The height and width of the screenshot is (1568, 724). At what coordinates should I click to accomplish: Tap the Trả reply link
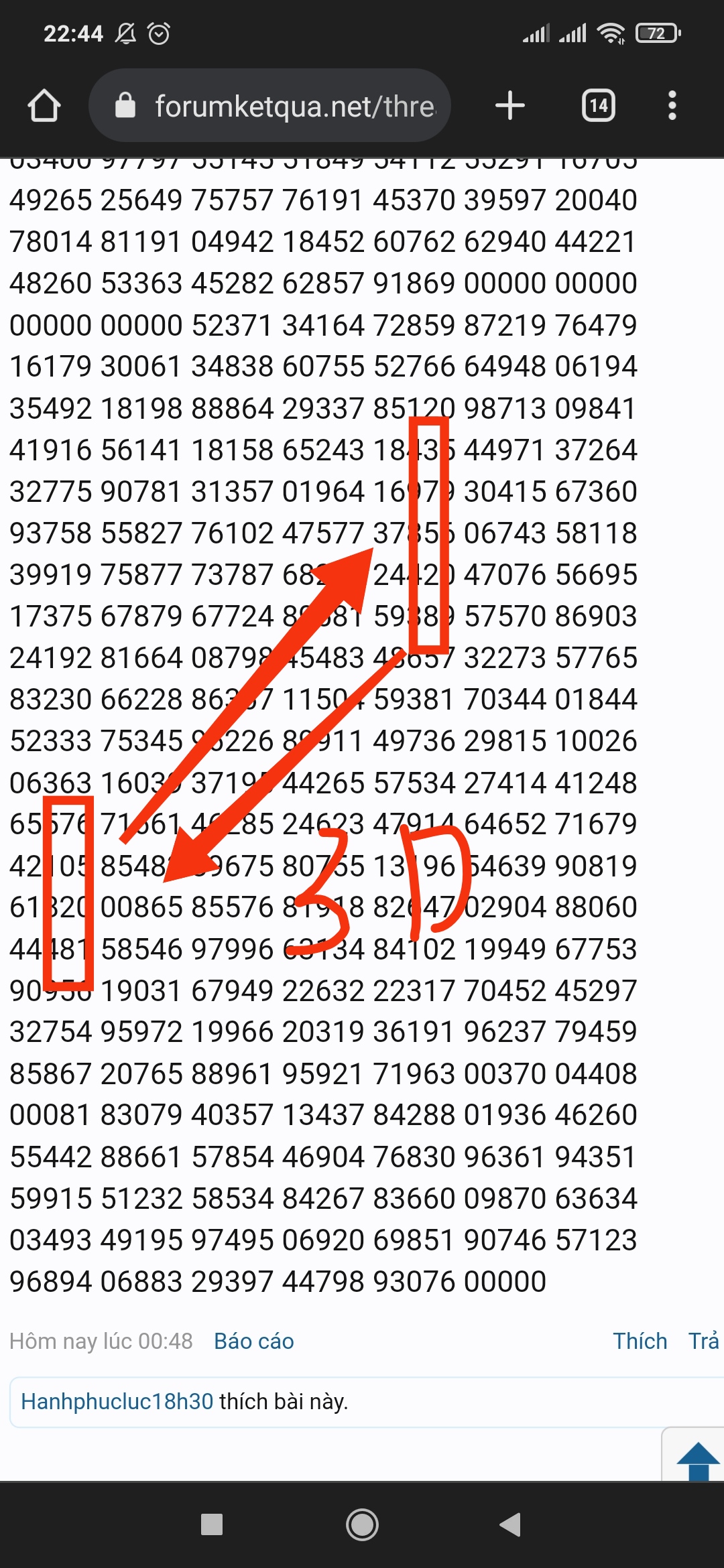coord(705,1341)
